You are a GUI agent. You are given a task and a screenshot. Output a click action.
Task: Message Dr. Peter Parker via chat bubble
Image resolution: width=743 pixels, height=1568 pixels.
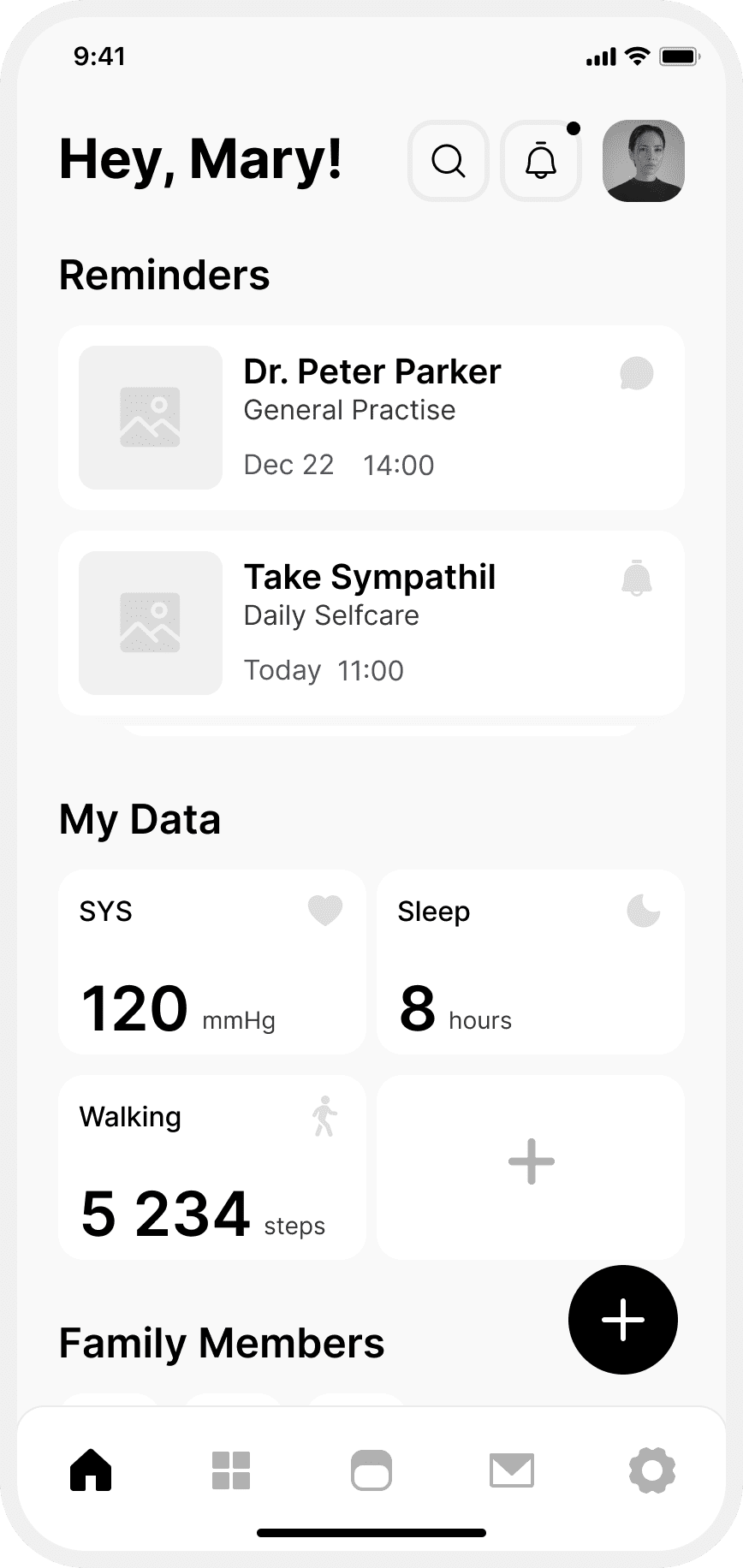[636, 373]
